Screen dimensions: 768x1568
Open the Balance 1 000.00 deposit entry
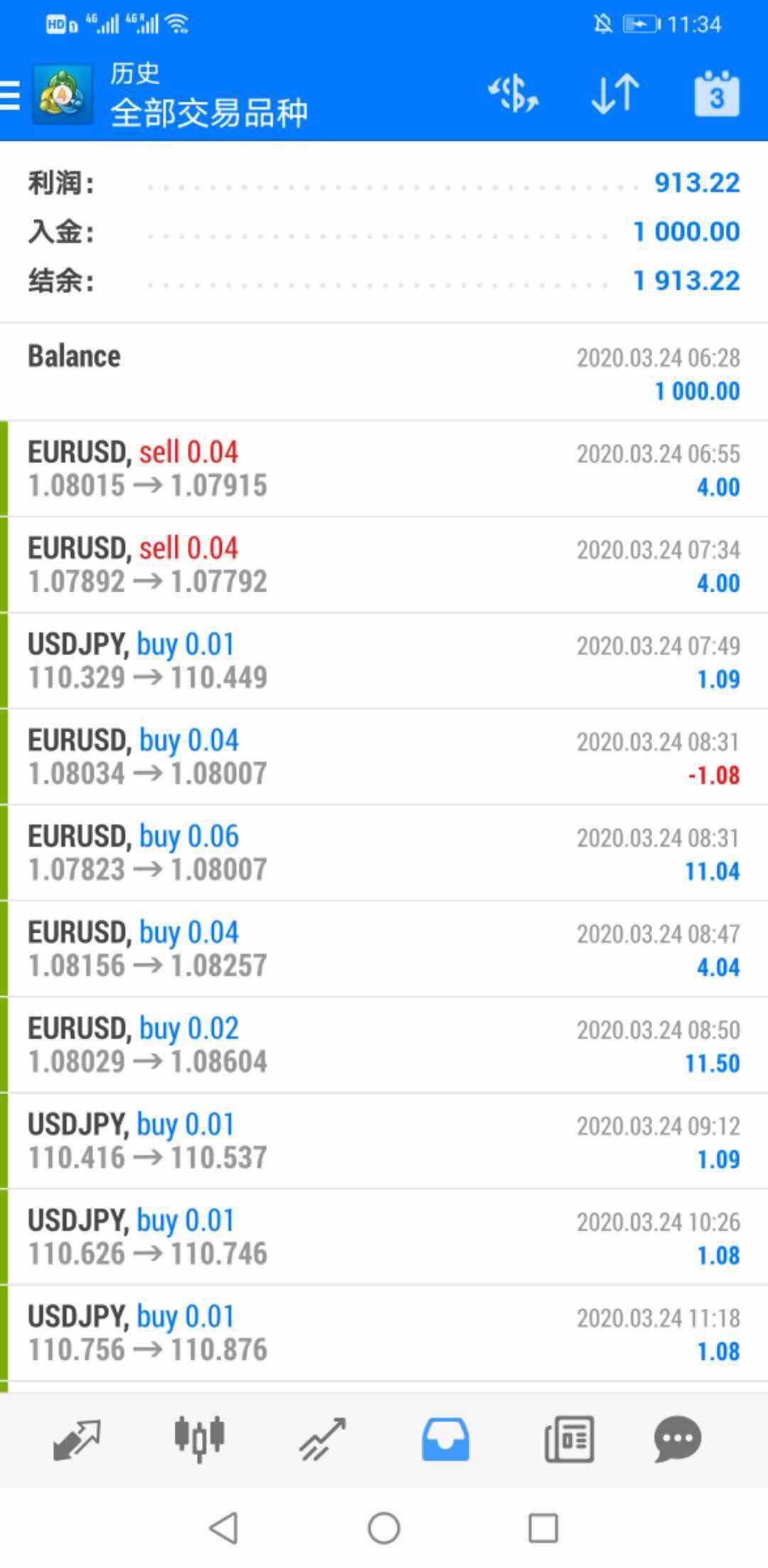point(384,373)
